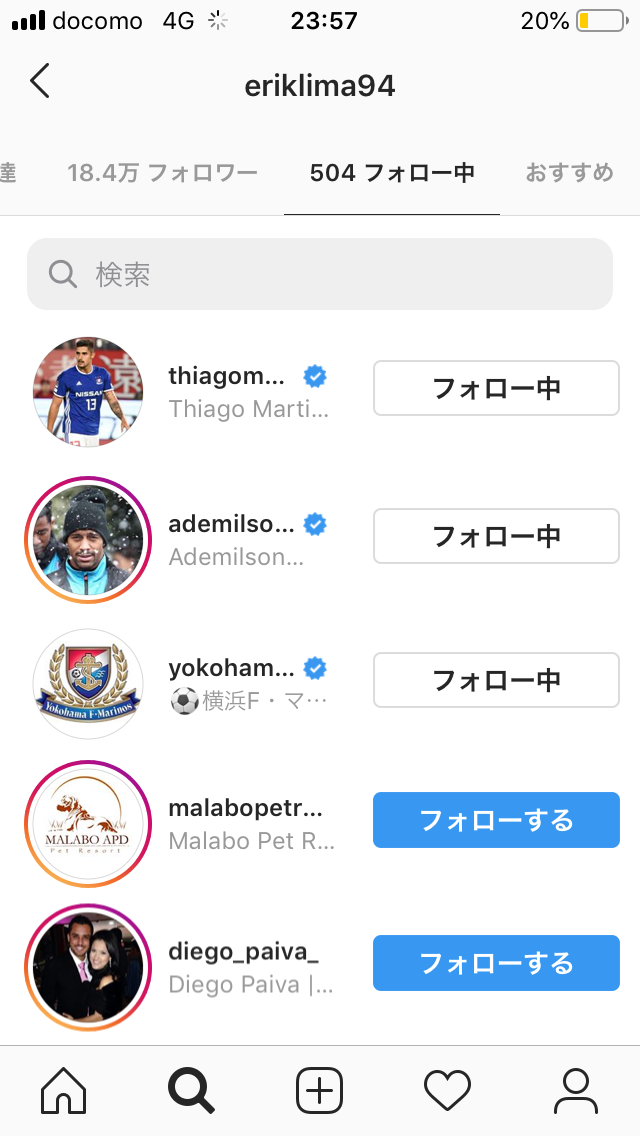Open Thiago Martins' profile row
Screen dimensions: 640x1136
248,392
